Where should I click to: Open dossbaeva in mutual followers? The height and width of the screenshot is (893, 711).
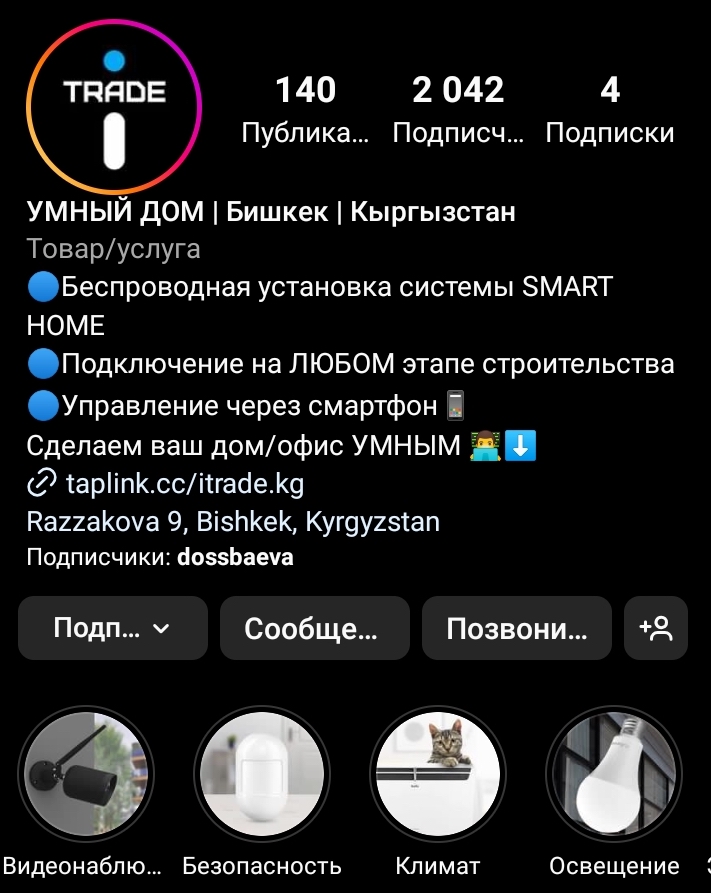click(x=235, y=558)
